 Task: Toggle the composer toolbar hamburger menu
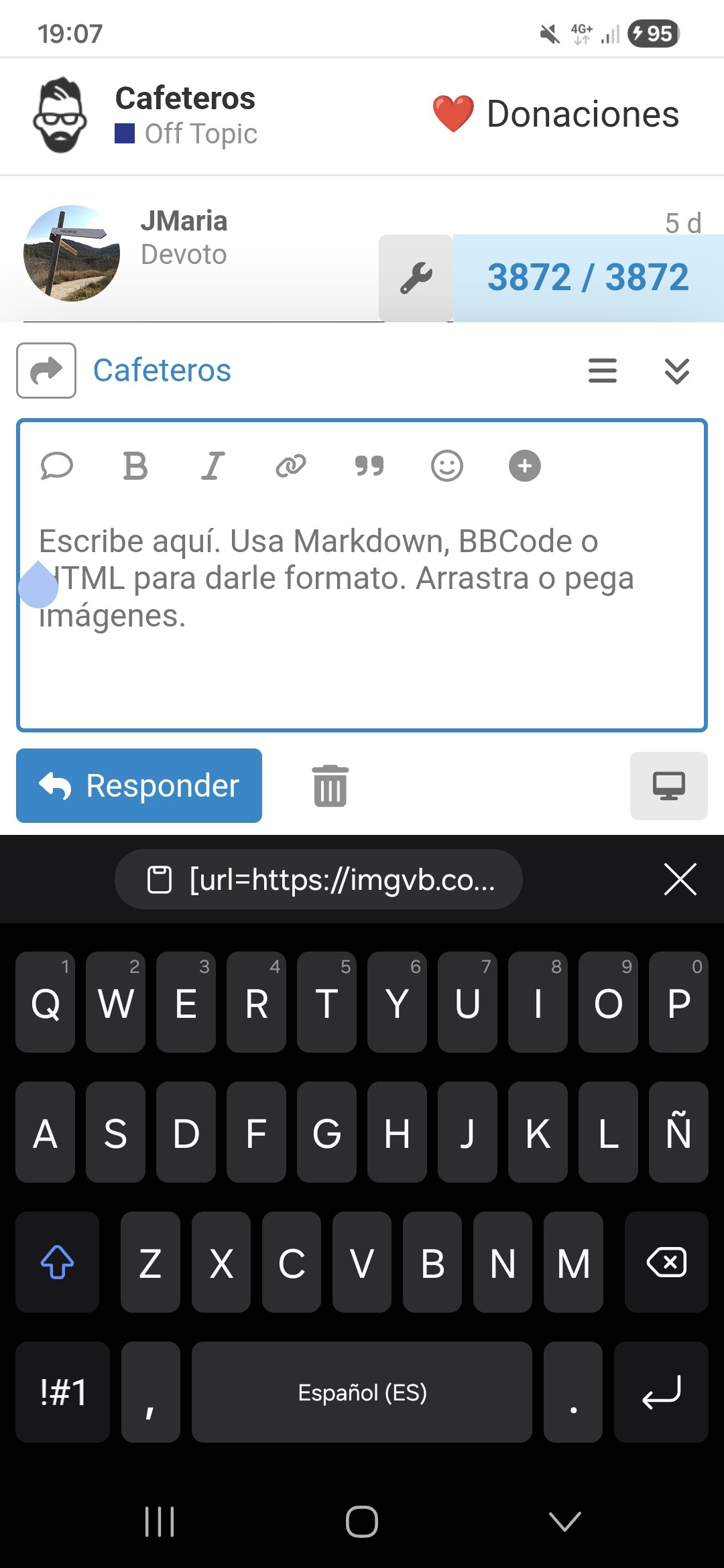602,371
